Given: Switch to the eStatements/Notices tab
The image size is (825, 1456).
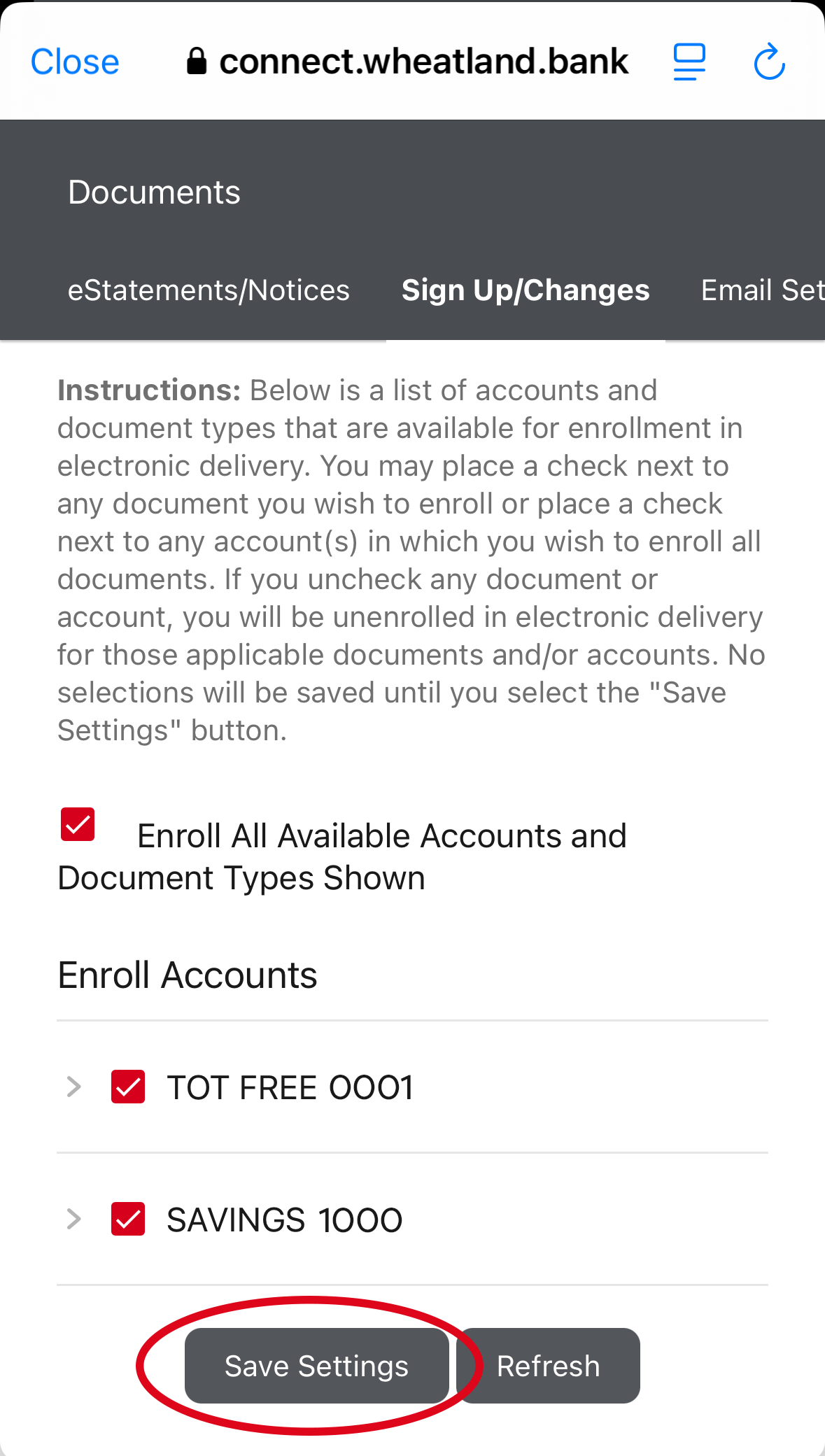Looking at the screenshot, I should [209, 290].
